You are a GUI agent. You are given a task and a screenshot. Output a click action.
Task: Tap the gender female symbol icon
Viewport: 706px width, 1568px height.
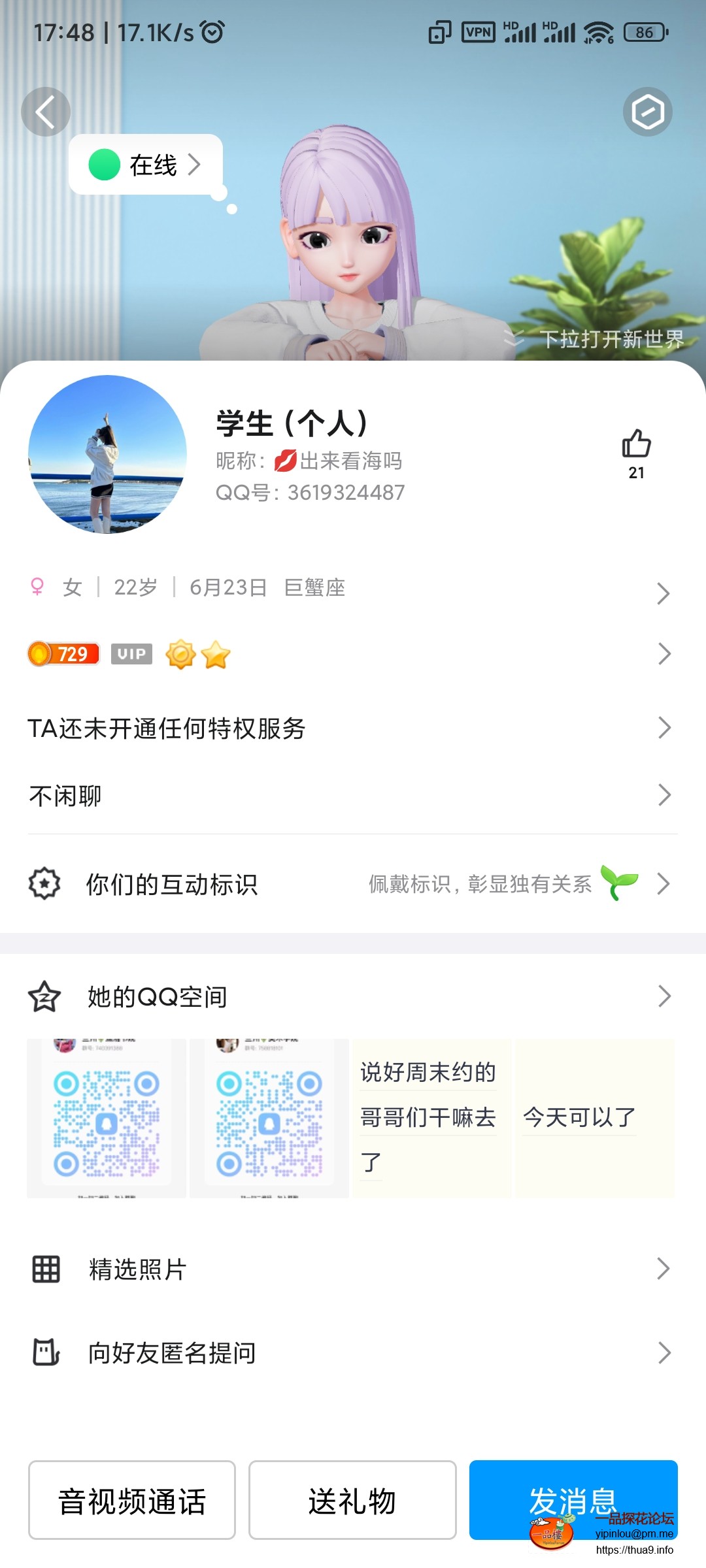pyautogui.click(x=36, y=588)
